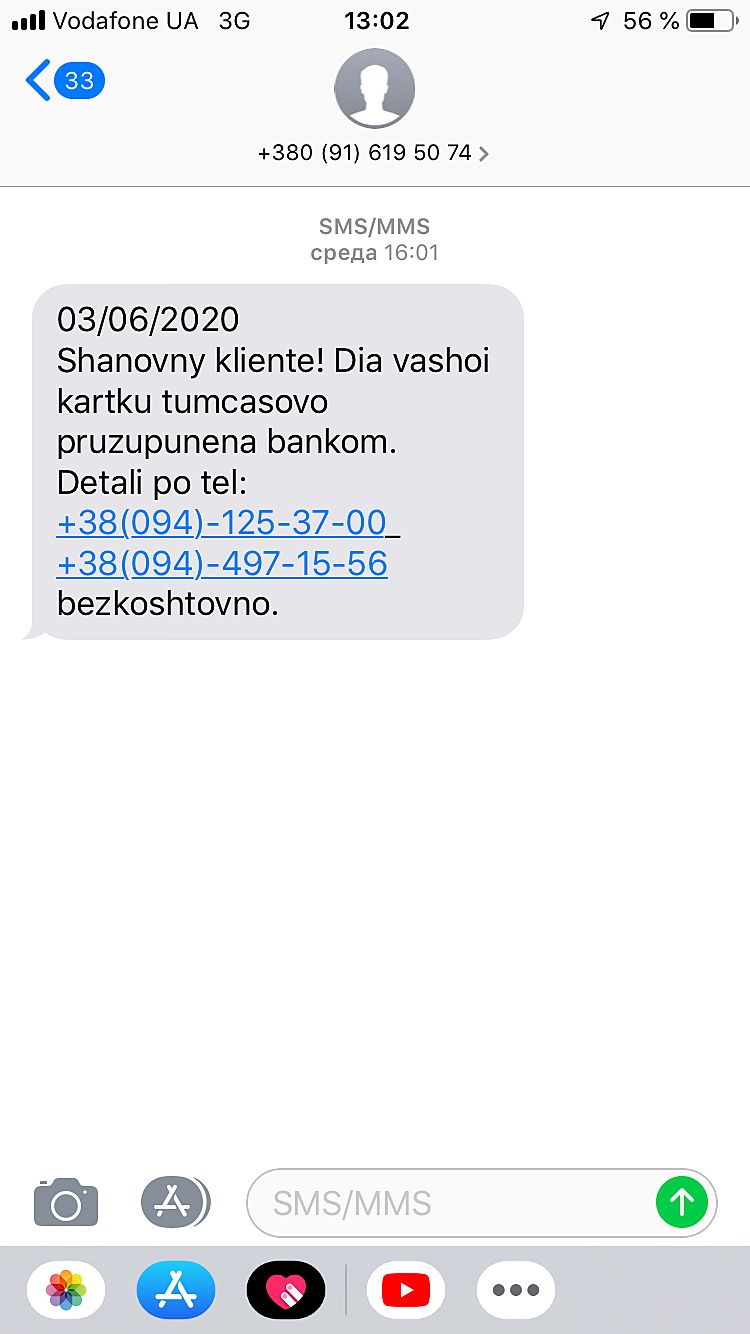Viewport: 750px width, 1334px height.
Task: Open the camera to attach a photo
Action: (x=66, y=1201)
